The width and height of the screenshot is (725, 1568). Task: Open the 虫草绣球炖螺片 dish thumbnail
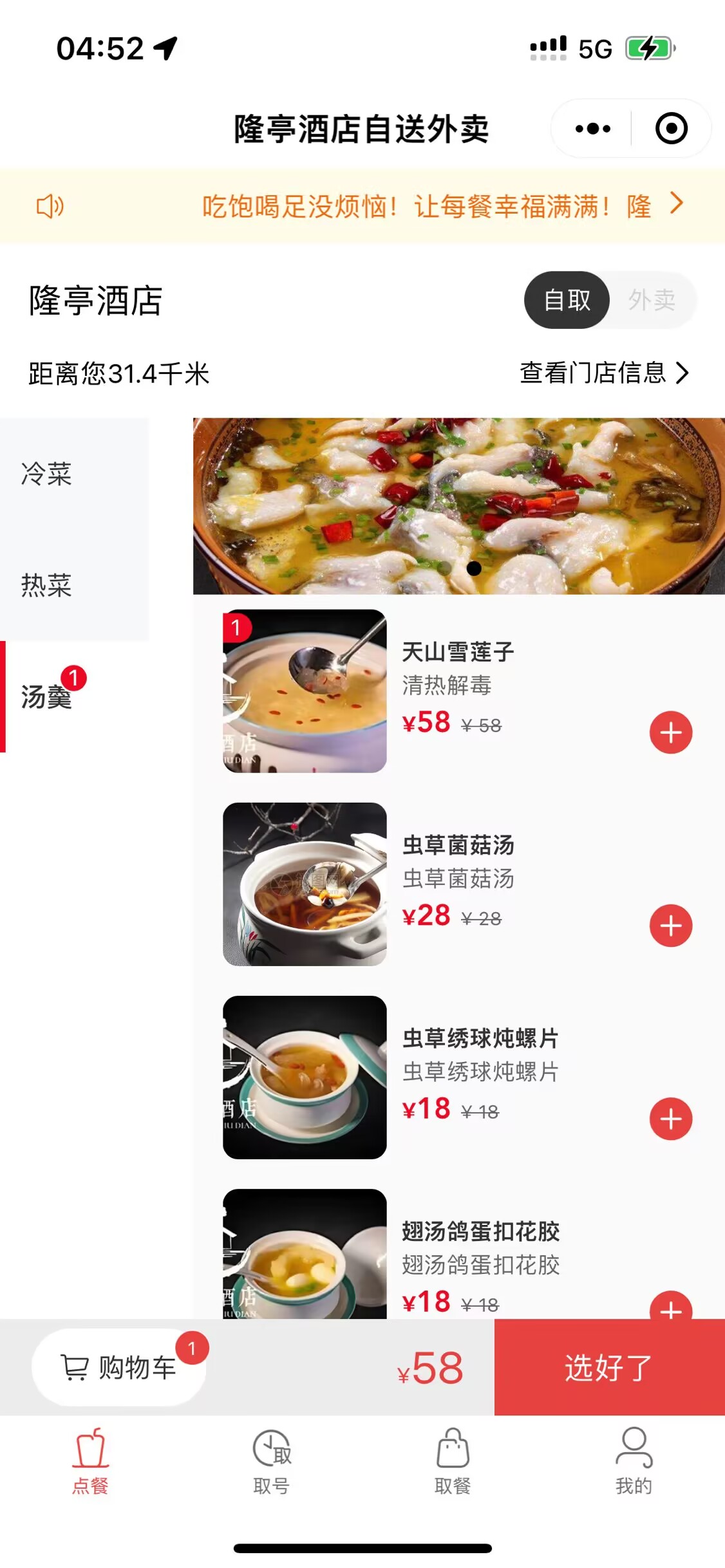[304, 1079]
